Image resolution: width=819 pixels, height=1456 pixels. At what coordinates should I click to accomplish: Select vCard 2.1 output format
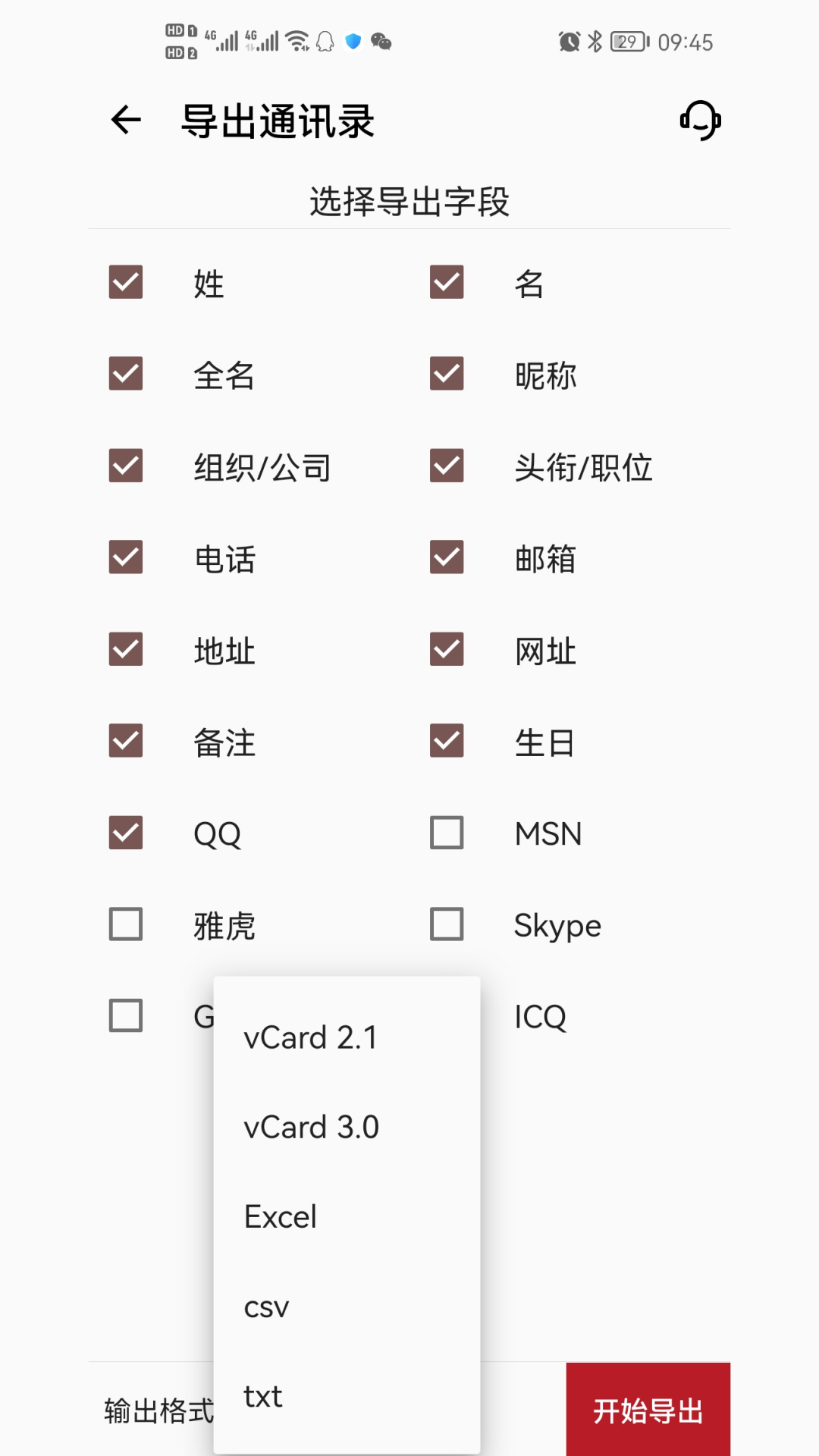[310, 1037]
